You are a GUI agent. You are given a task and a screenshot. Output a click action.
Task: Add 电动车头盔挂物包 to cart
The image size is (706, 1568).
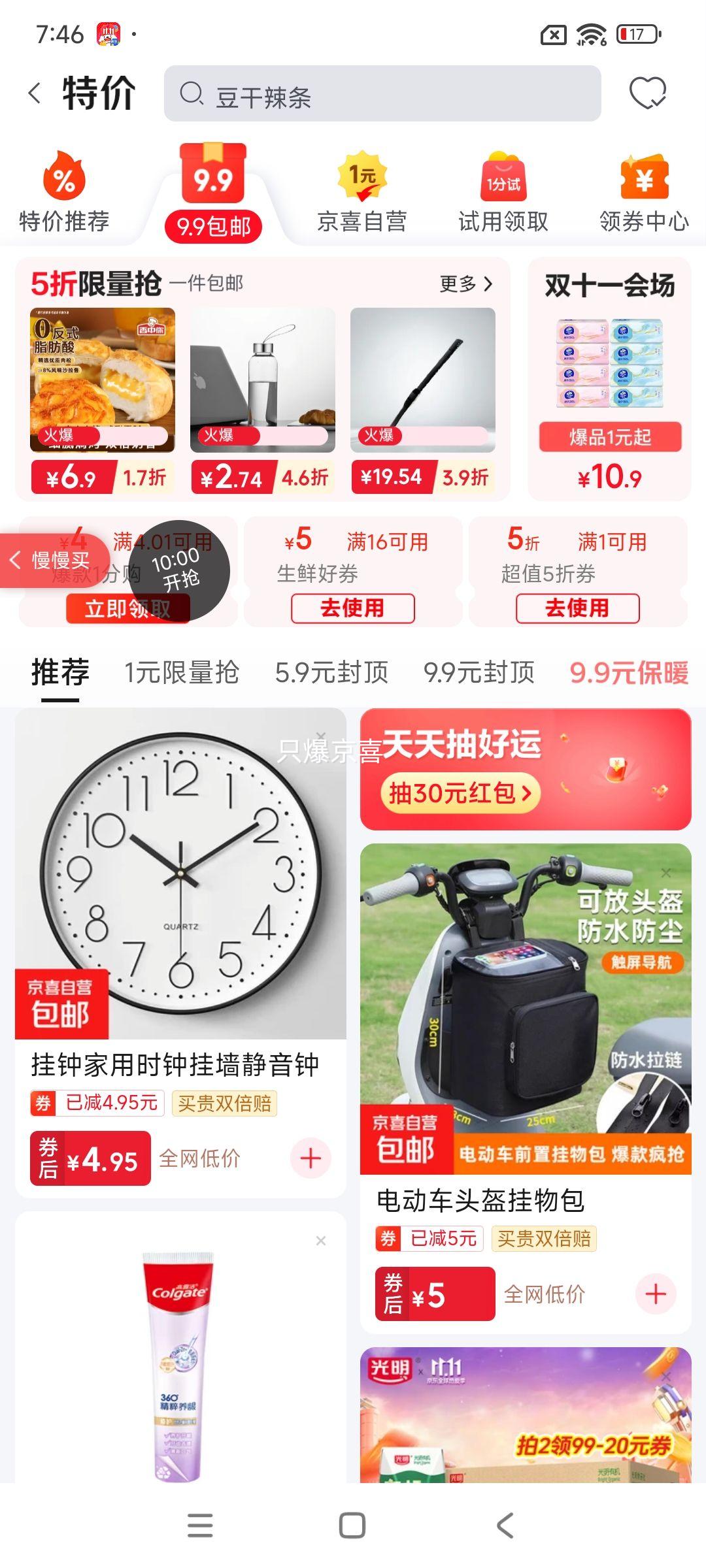pos(655,1294)
